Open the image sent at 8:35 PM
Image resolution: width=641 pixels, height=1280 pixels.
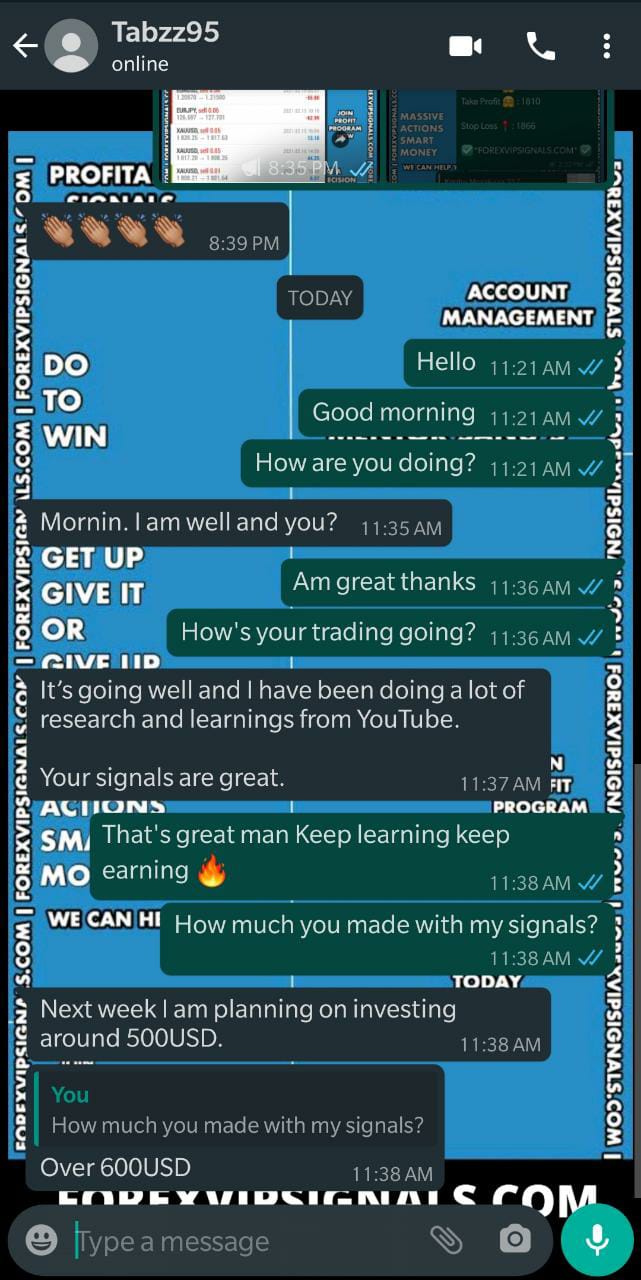click(380, 137)
